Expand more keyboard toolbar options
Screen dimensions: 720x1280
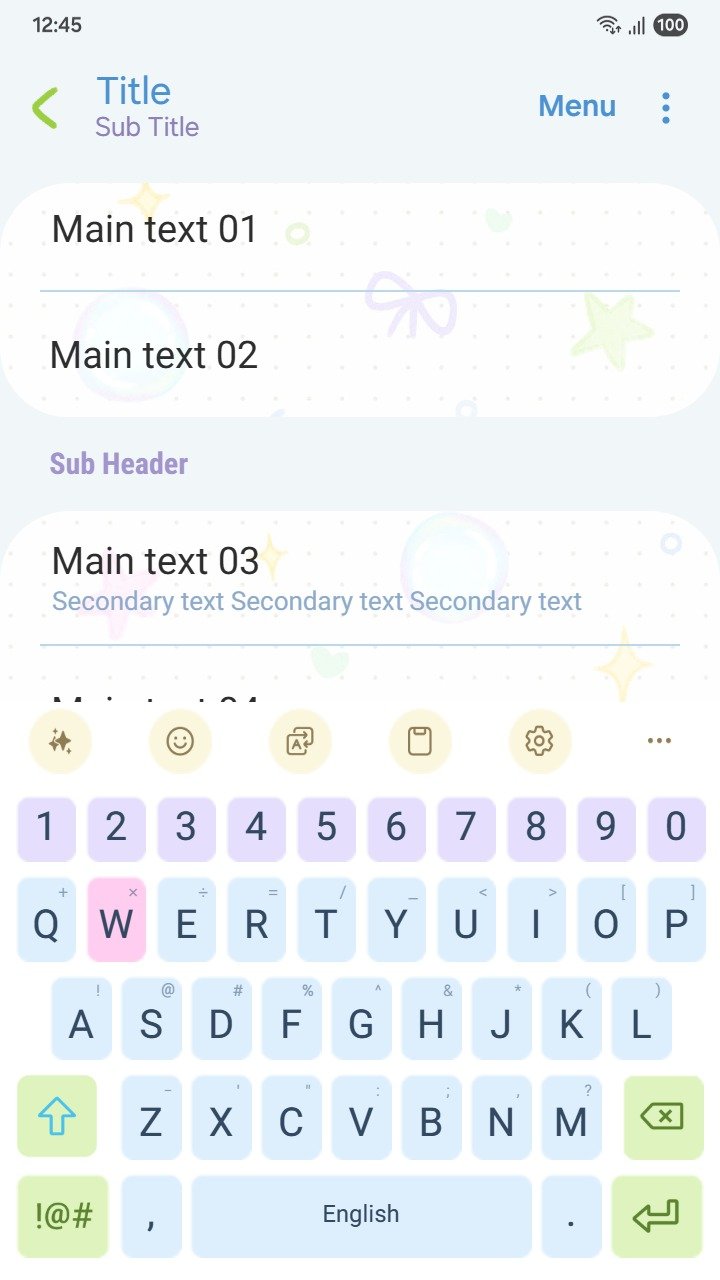click(x=659, y=741)
